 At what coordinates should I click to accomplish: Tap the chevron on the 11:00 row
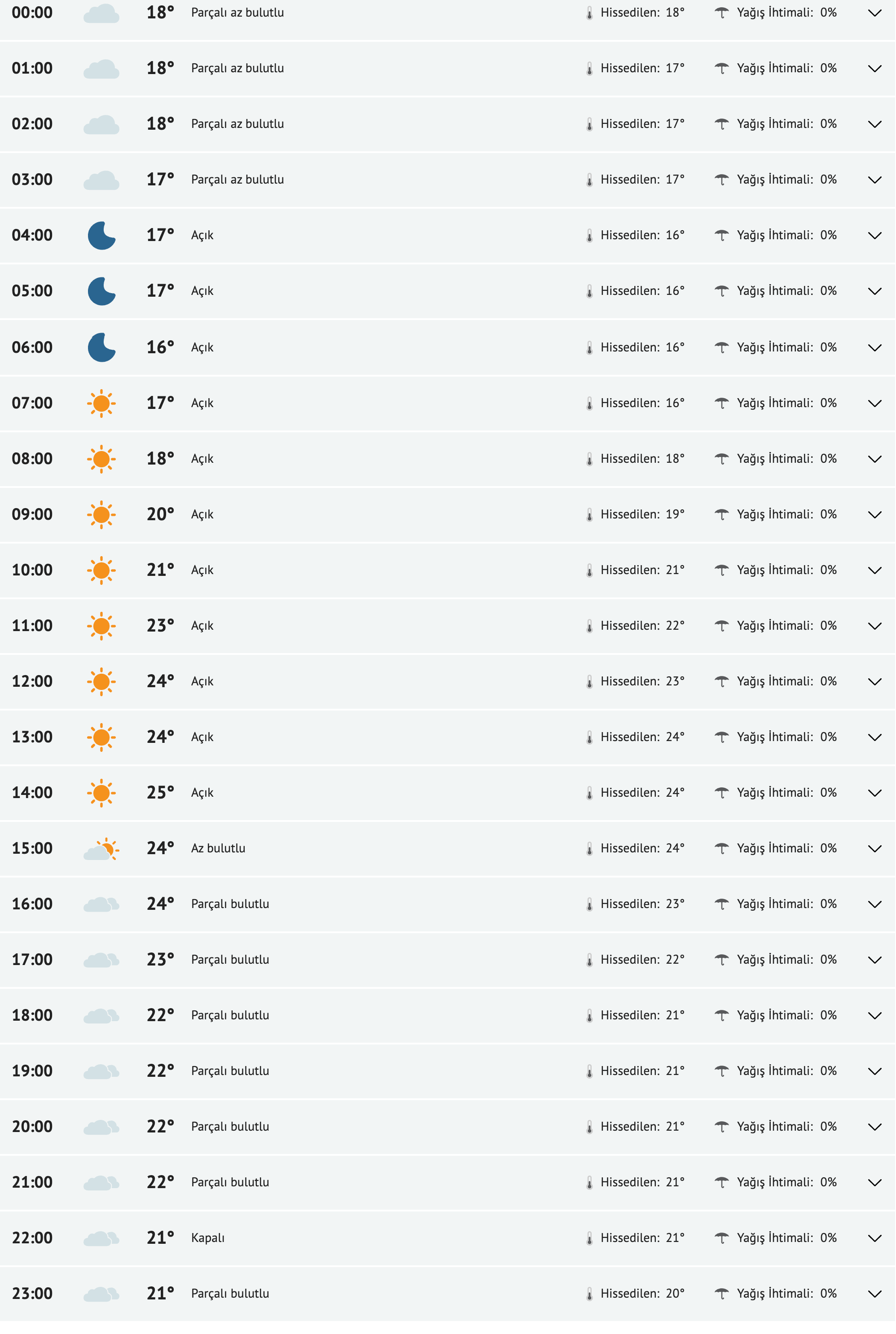(874, 626)
